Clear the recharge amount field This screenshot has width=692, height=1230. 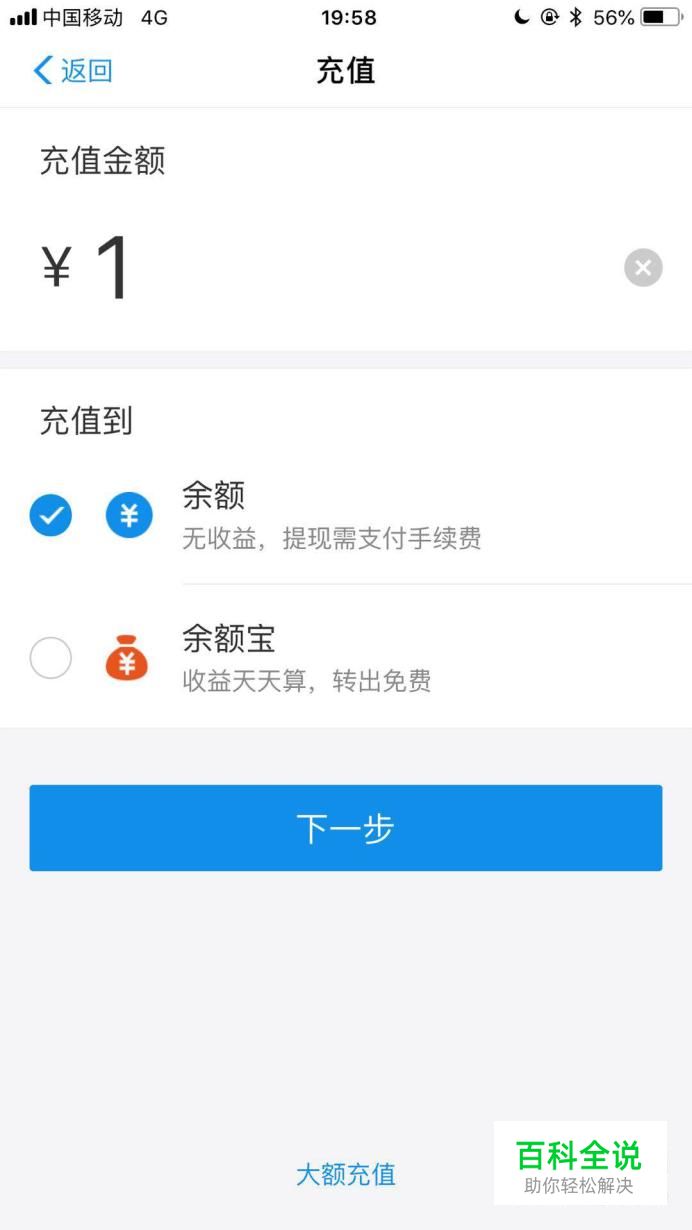point(643,268)
